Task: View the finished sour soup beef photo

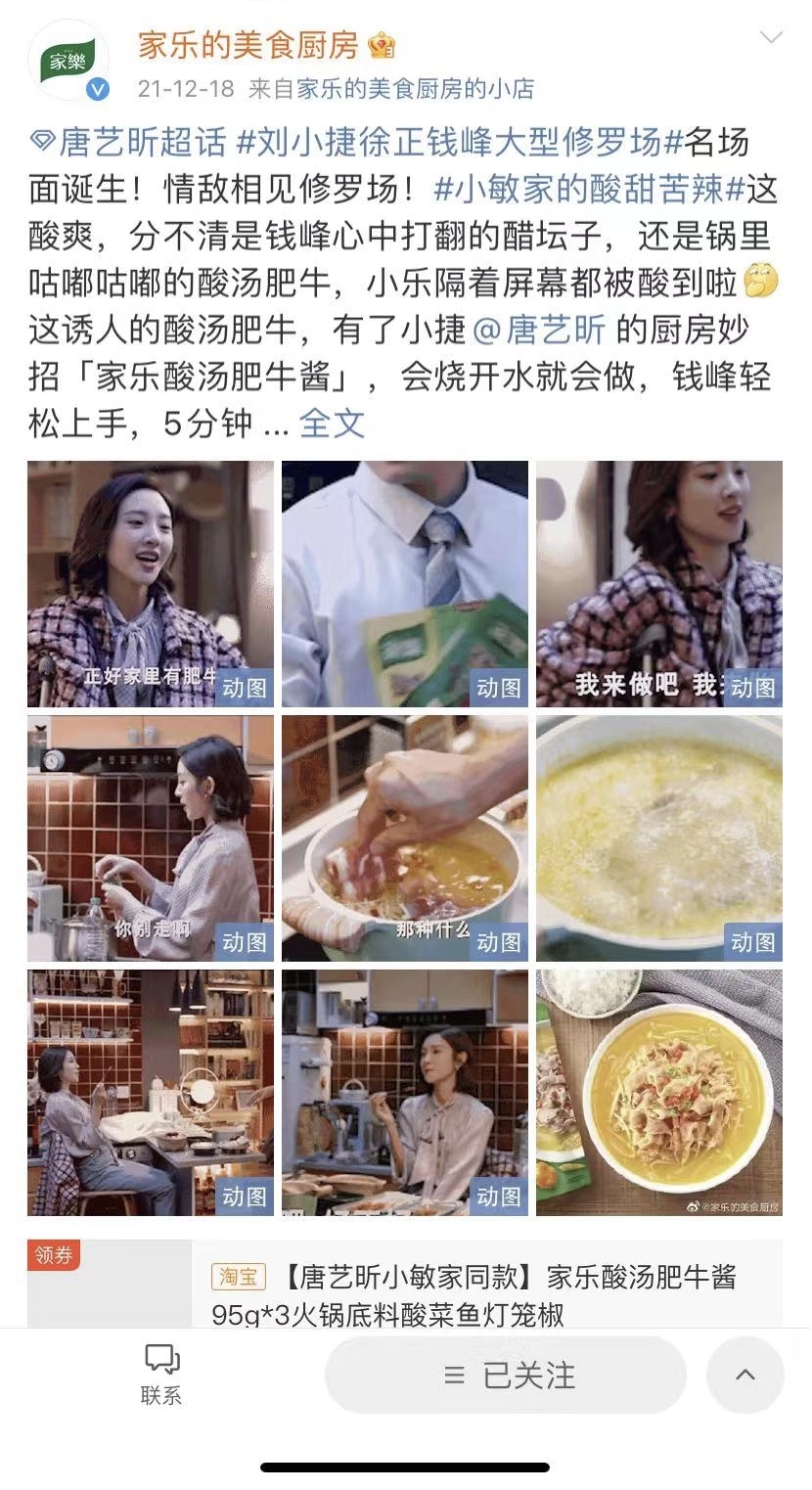Action: pos(659,1093)
